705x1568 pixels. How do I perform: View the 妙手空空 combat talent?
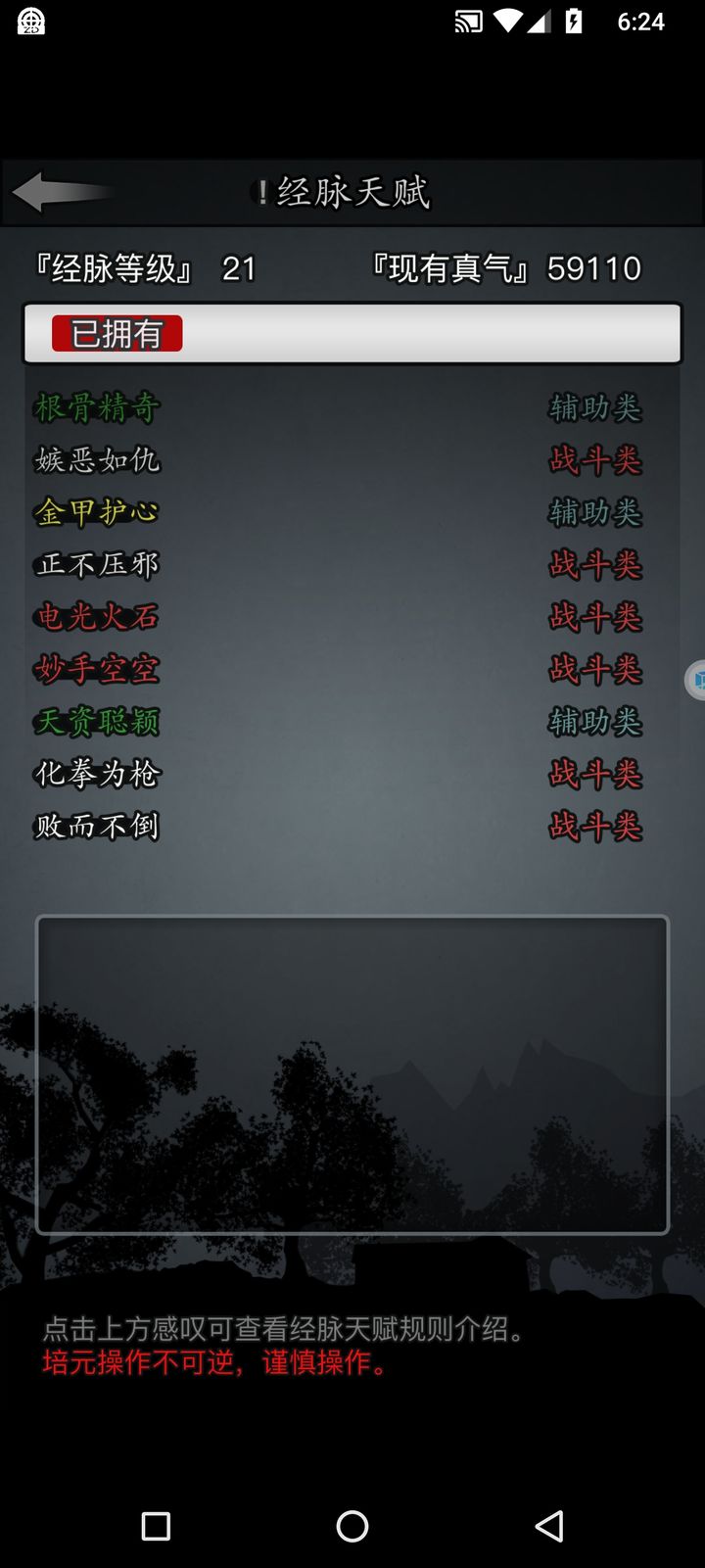94,669
